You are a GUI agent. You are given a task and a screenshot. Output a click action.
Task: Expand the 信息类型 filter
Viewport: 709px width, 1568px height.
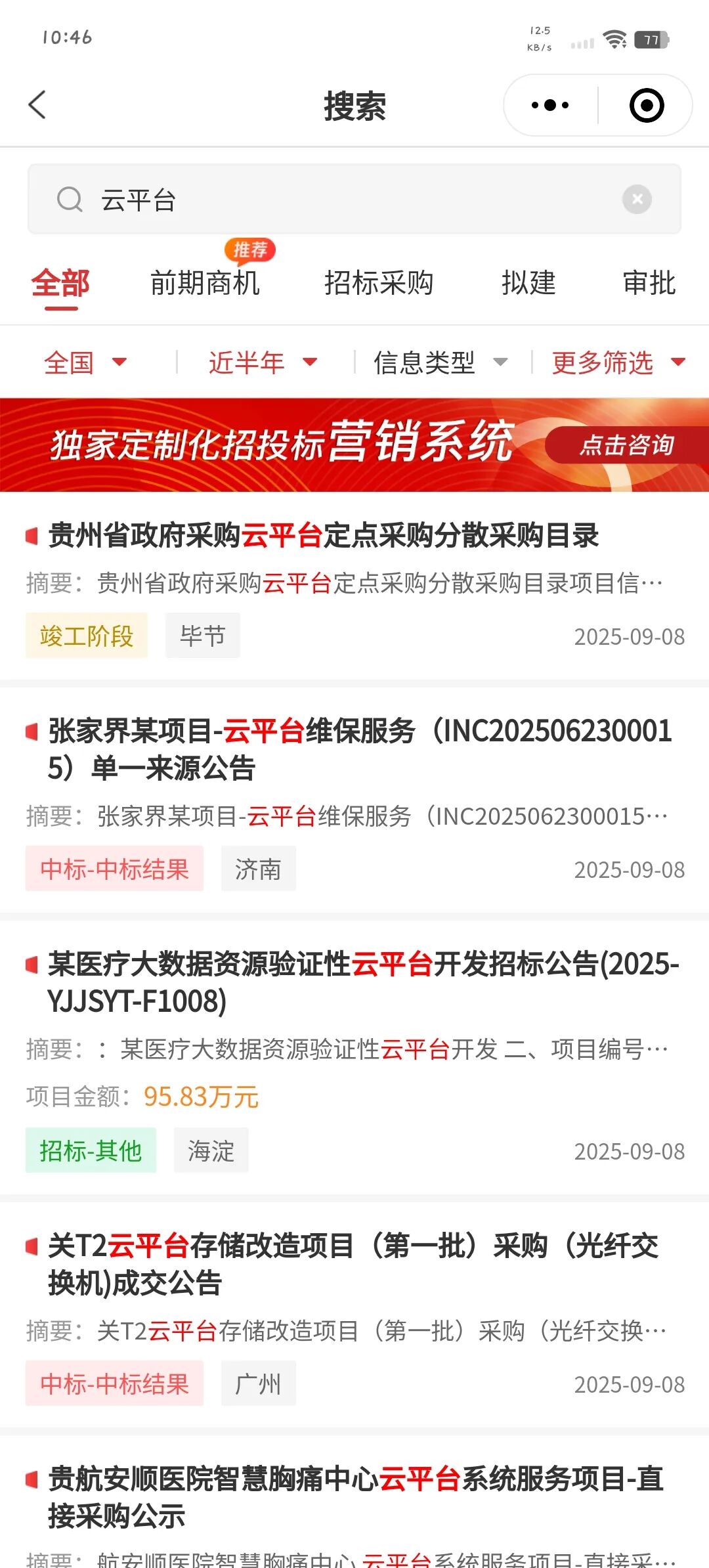click(440, 362)
